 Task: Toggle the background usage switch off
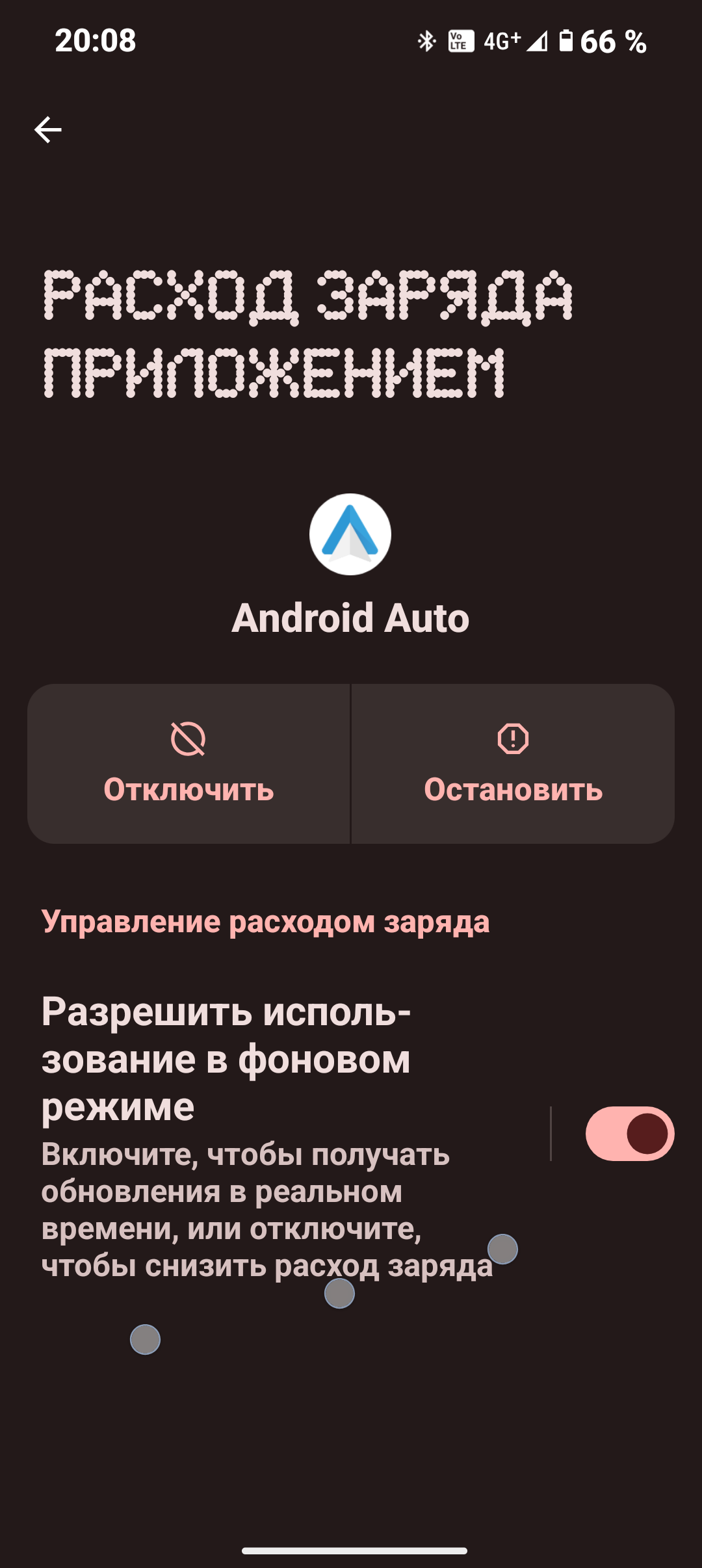629,1133
